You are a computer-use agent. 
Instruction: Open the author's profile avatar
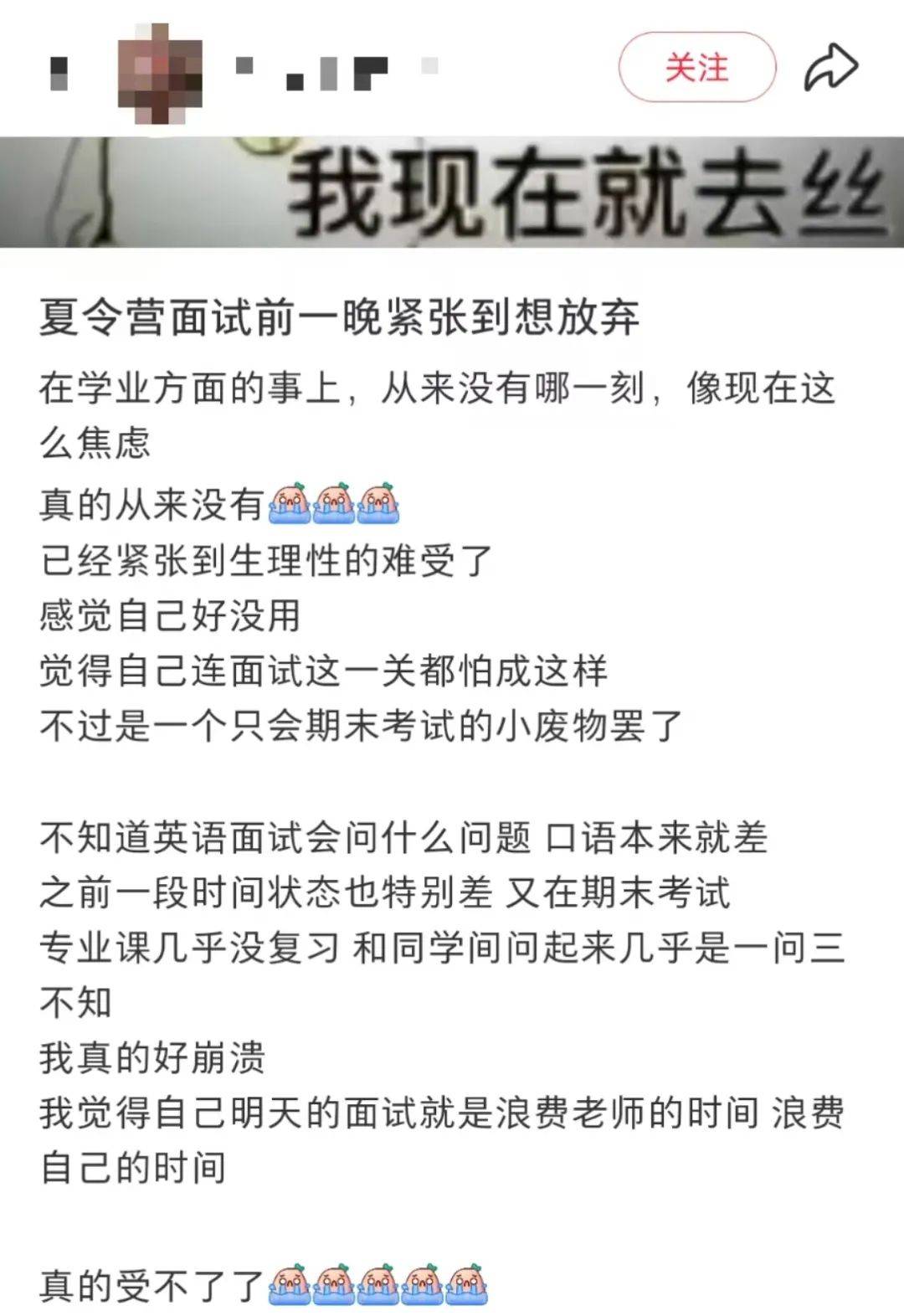tap(159, 73)
